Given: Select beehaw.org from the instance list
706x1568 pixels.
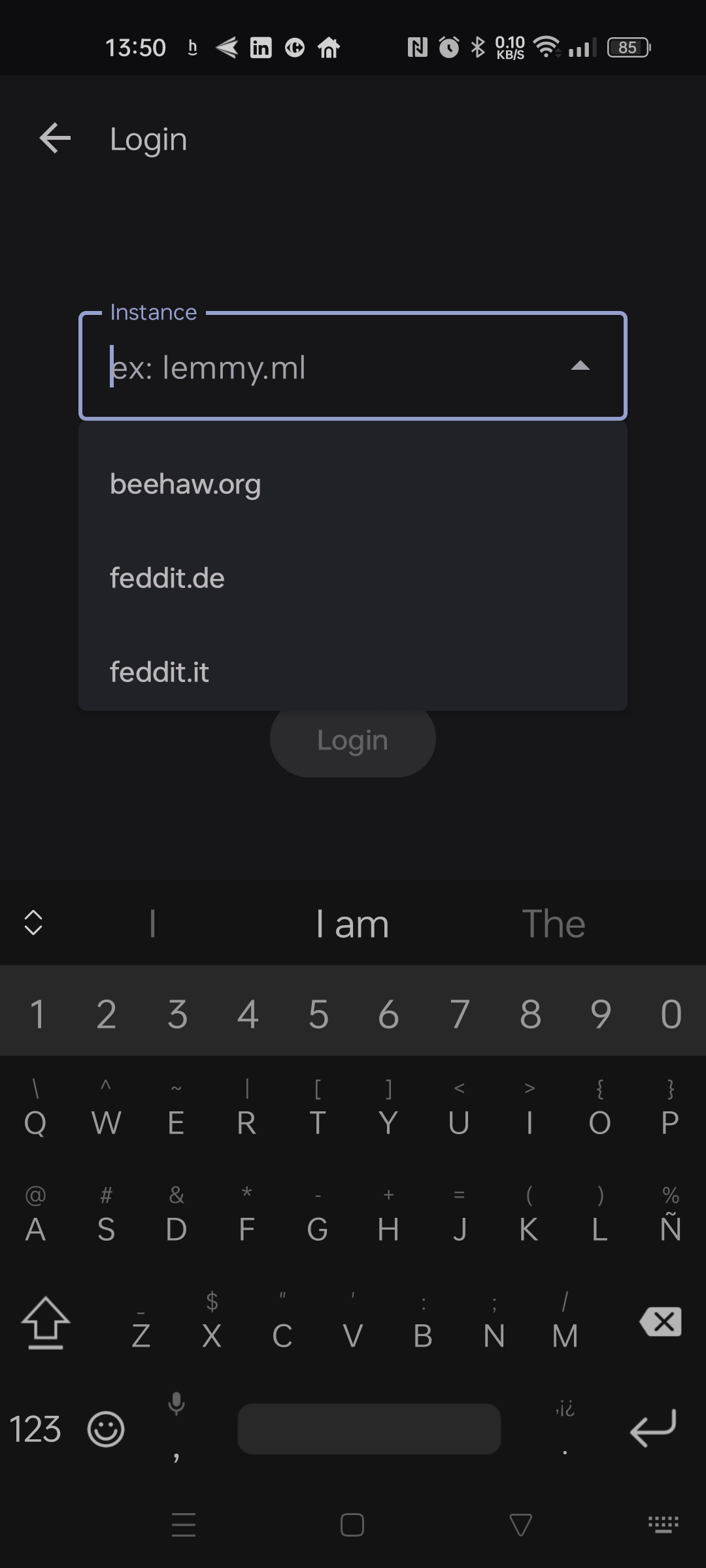Looking at the screenshot, I should click(353, 484).
